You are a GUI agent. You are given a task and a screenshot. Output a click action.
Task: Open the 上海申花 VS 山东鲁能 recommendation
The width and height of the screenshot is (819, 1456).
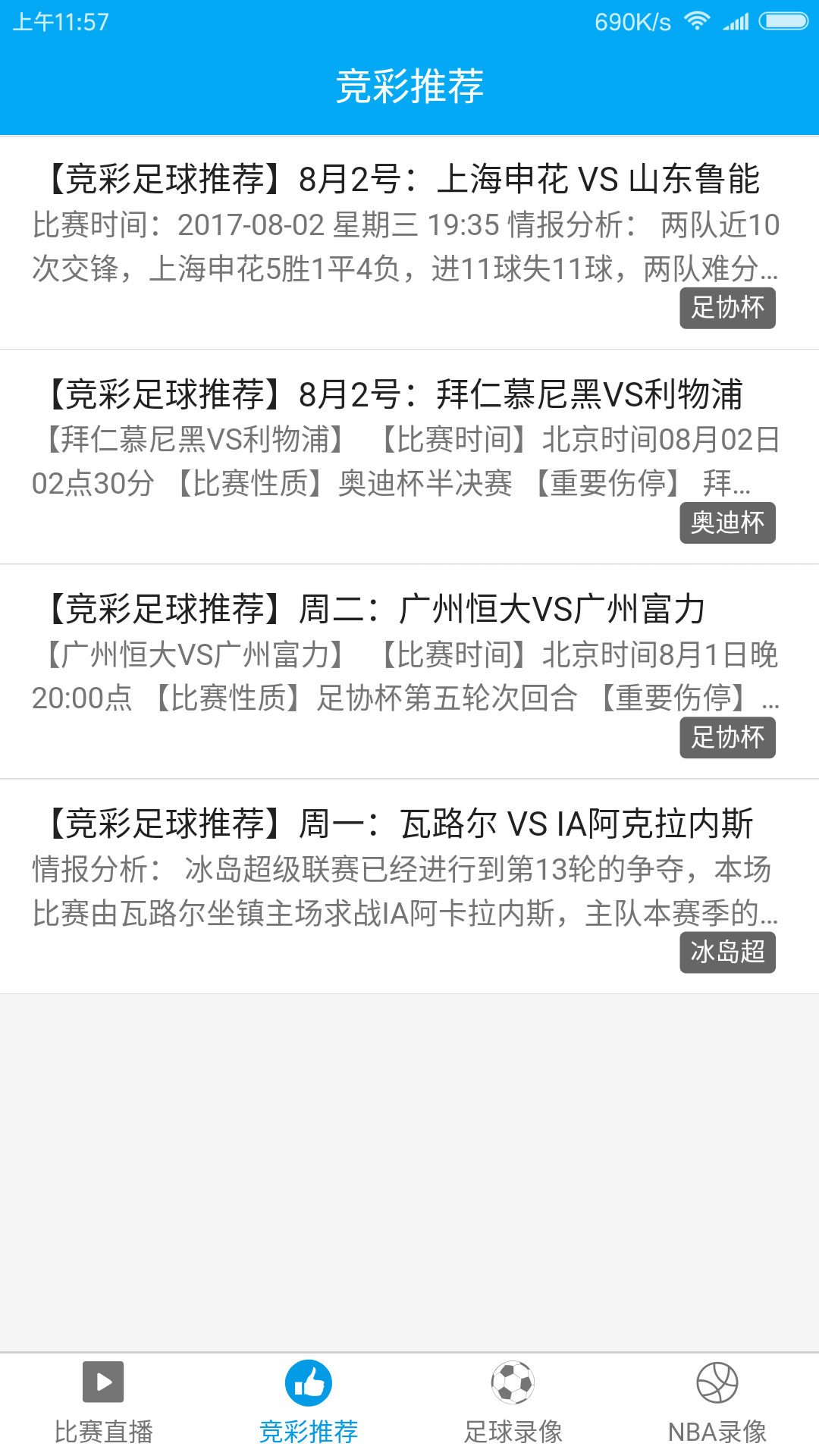[409, 243]
